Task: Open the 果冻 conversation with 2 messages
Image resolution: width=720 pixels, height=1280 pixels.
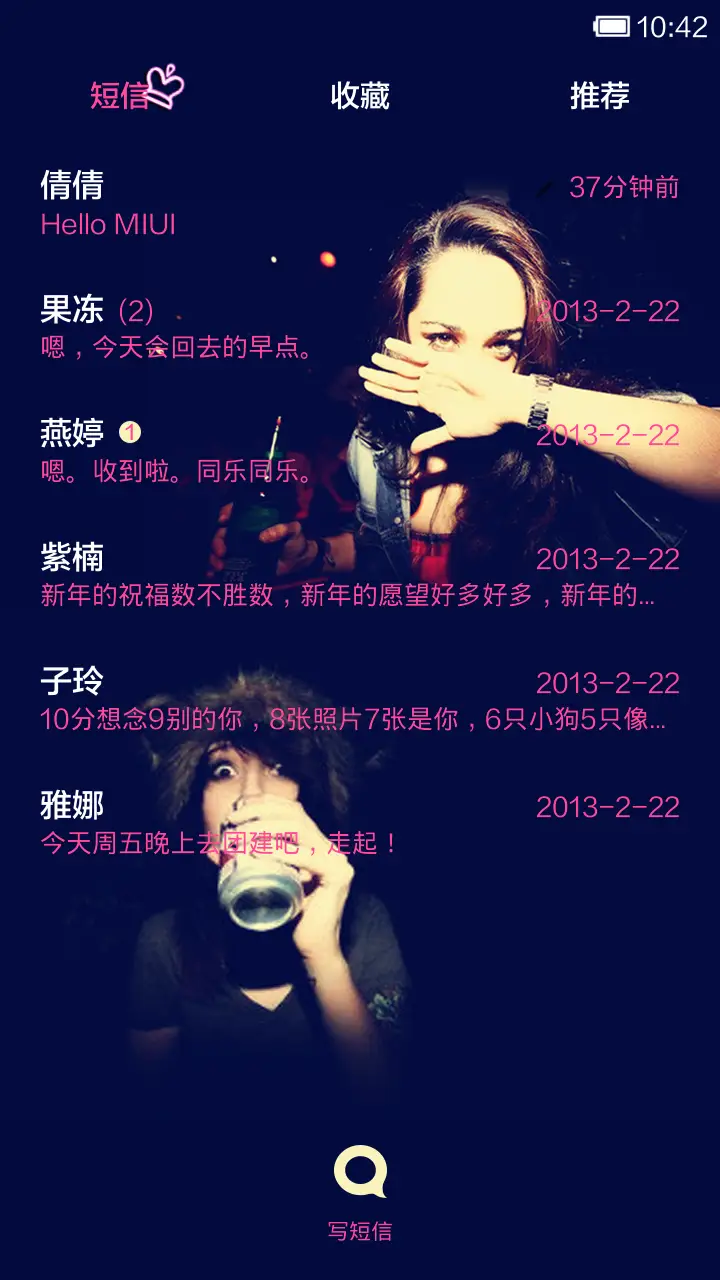Action: tap(90, 310)
